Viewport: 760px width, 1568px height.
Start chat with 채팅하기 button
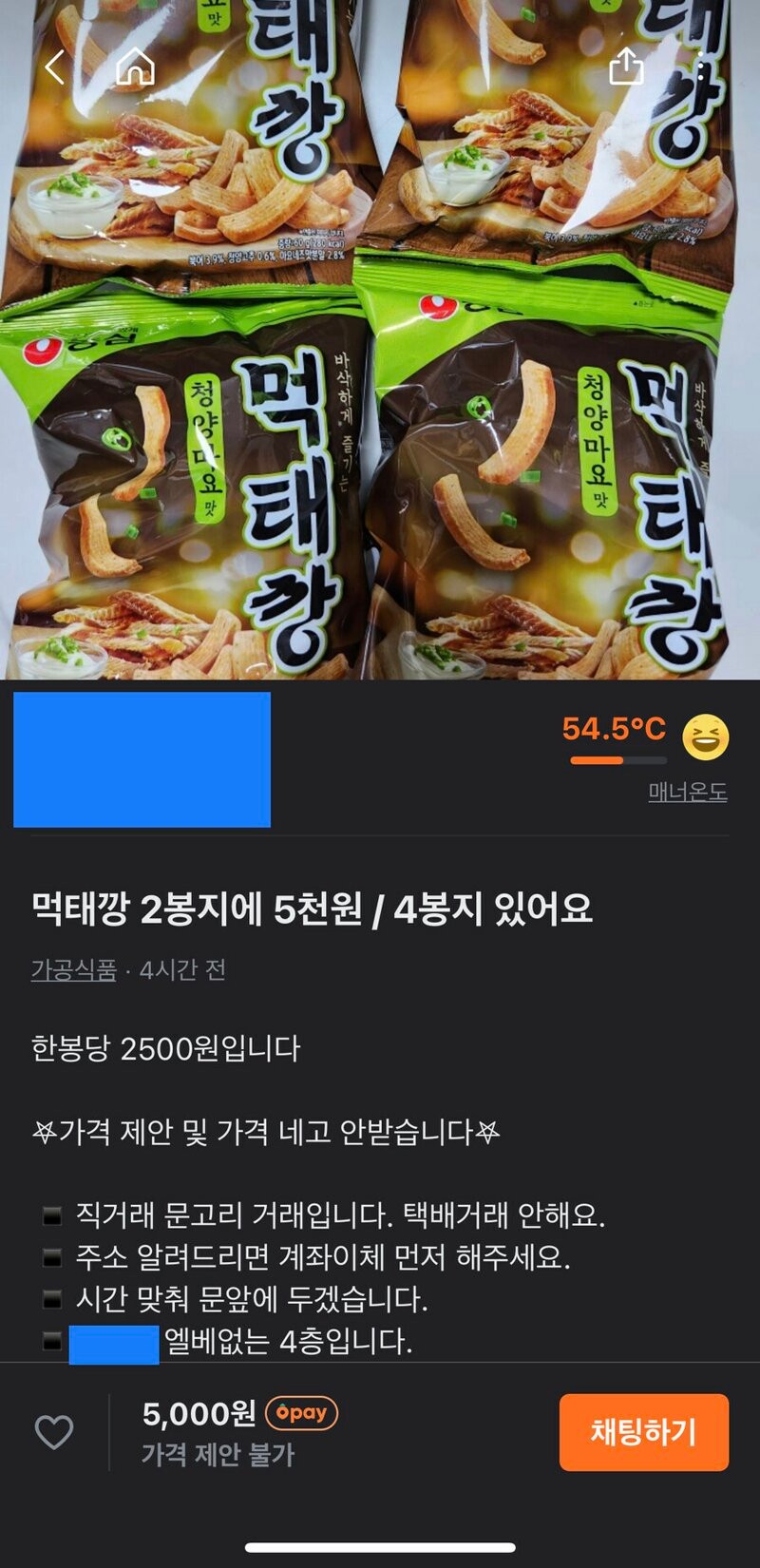click(x=643, y=1432)
